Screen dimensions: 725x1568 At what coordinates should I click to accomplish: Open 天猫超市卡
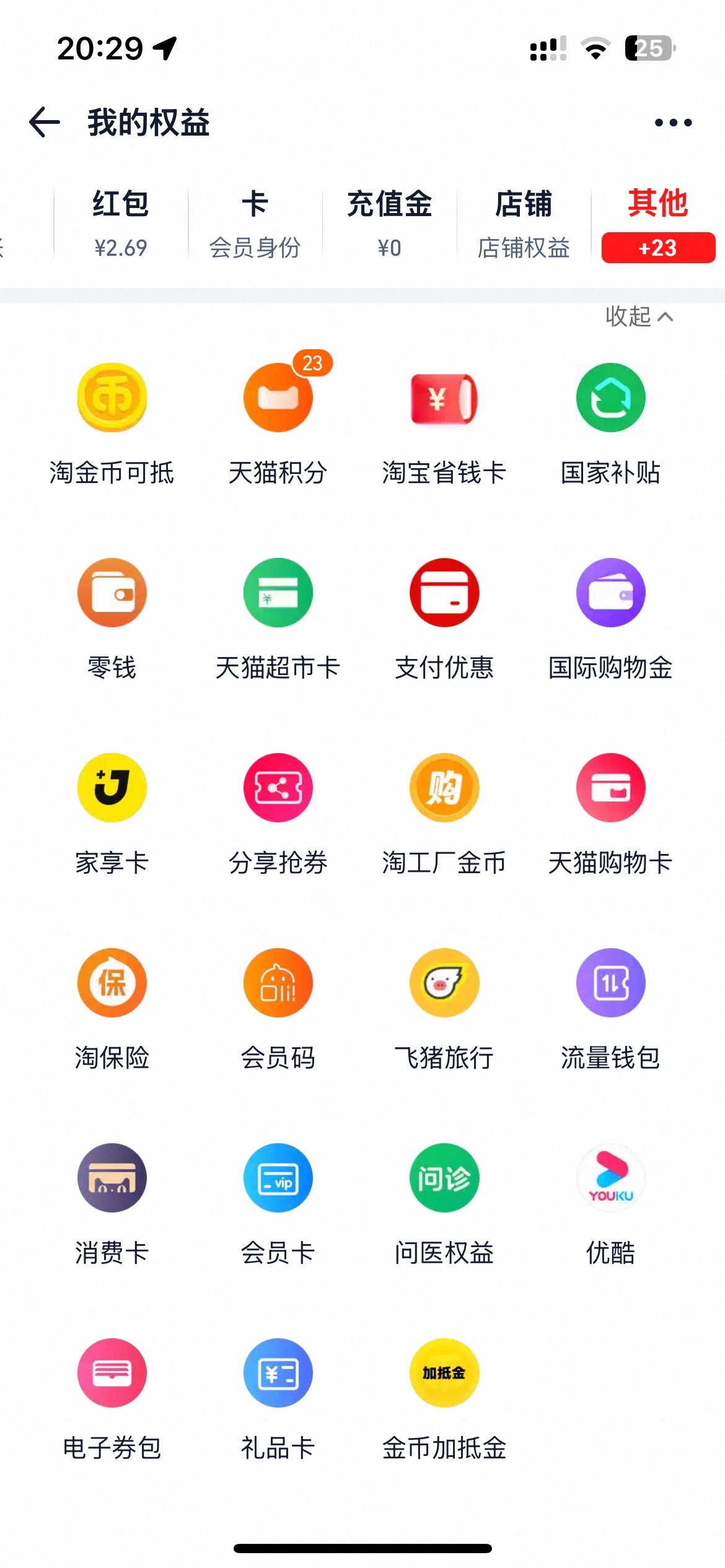click(278, 593)
